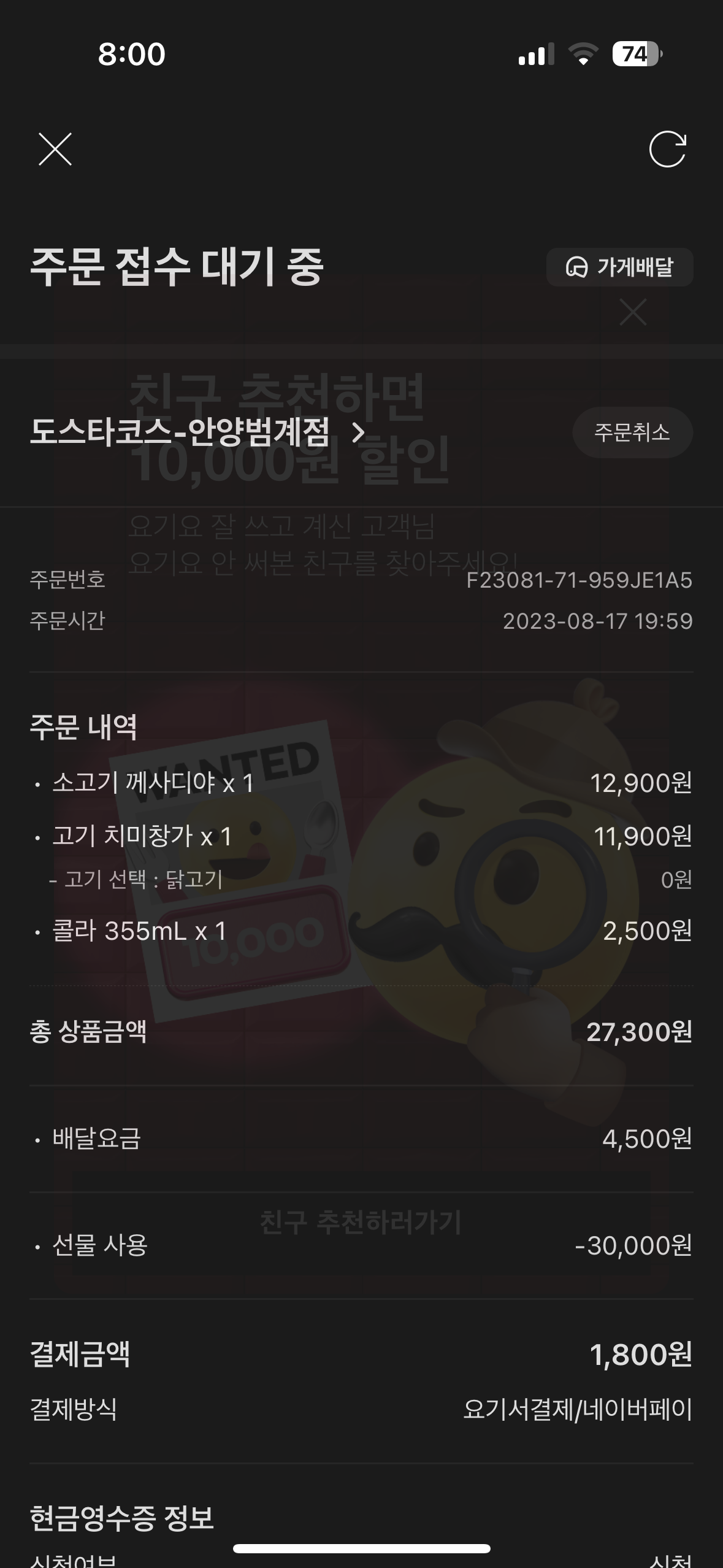The height and width of the screenshot is (1568, 723).
Task: Close the order status screen
Action: (55, 149)
